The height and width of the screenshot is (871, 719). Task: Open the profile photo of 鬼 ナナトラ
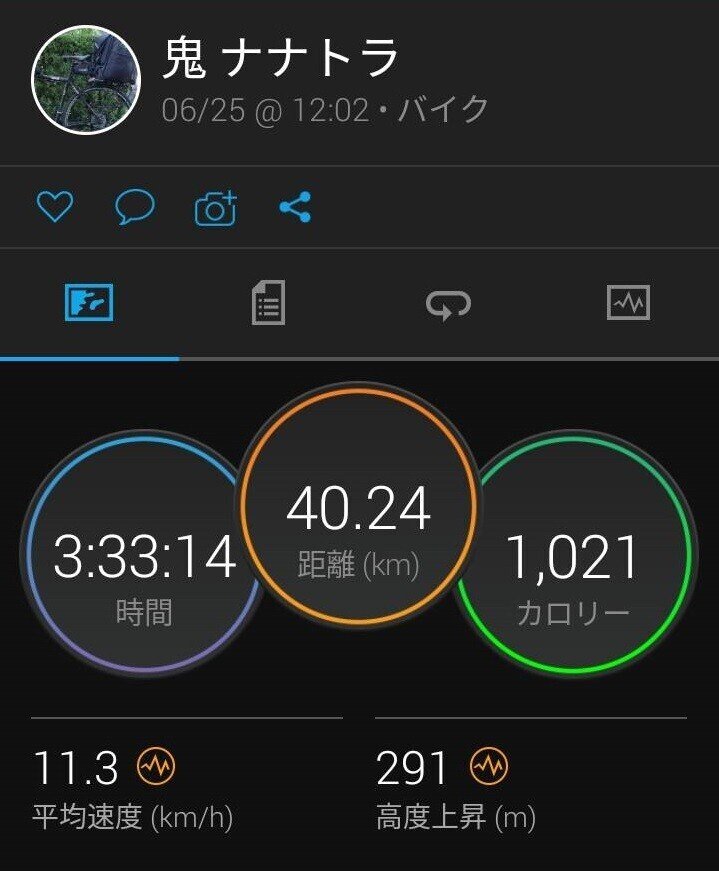pos(86,80)
